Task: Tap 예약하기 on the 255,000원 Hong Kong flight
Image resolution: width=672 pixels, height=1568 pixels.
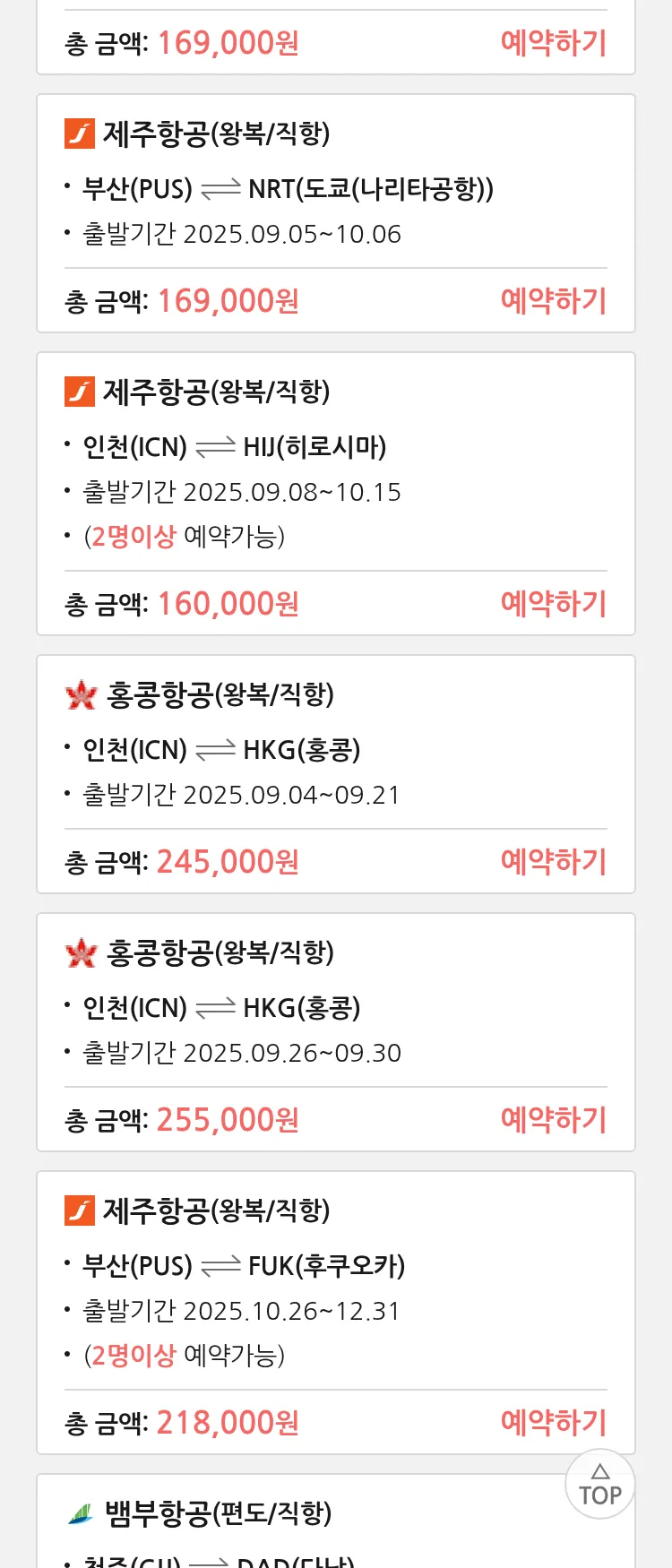Action: pyautogui.click(x=553, y=1120)
